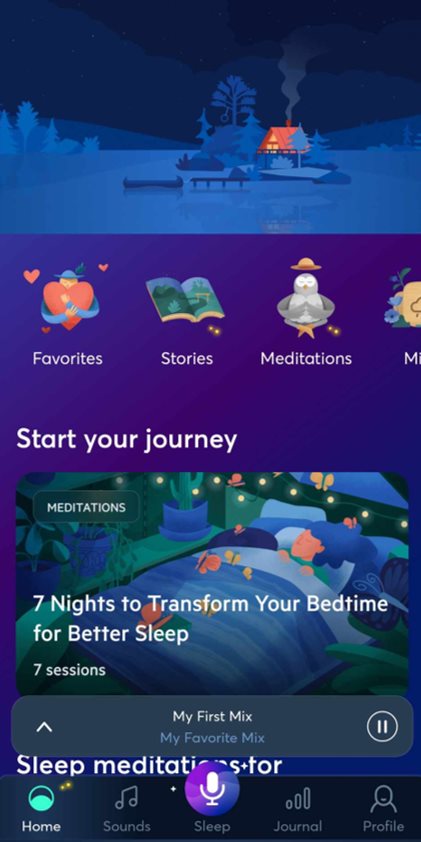The width and height of the screenshot is (421, 842).
Task: Expand the My First Mix mini player
Action: pyautogui.click(x=44, y=727)
